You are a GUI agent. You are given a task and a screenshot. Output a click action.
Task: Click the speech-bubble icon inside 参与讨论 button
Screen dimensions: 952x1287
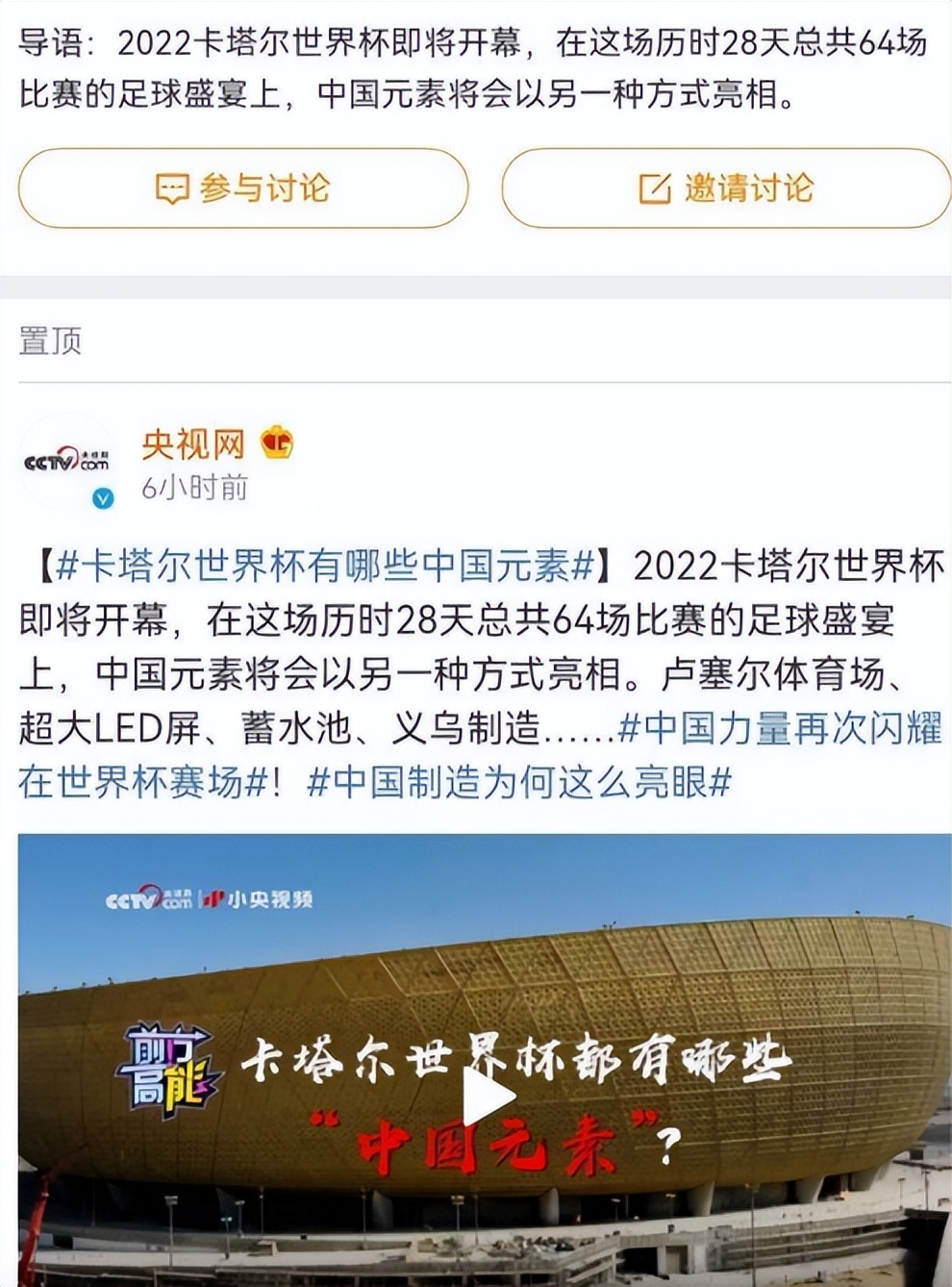click(x=173, y=188)
